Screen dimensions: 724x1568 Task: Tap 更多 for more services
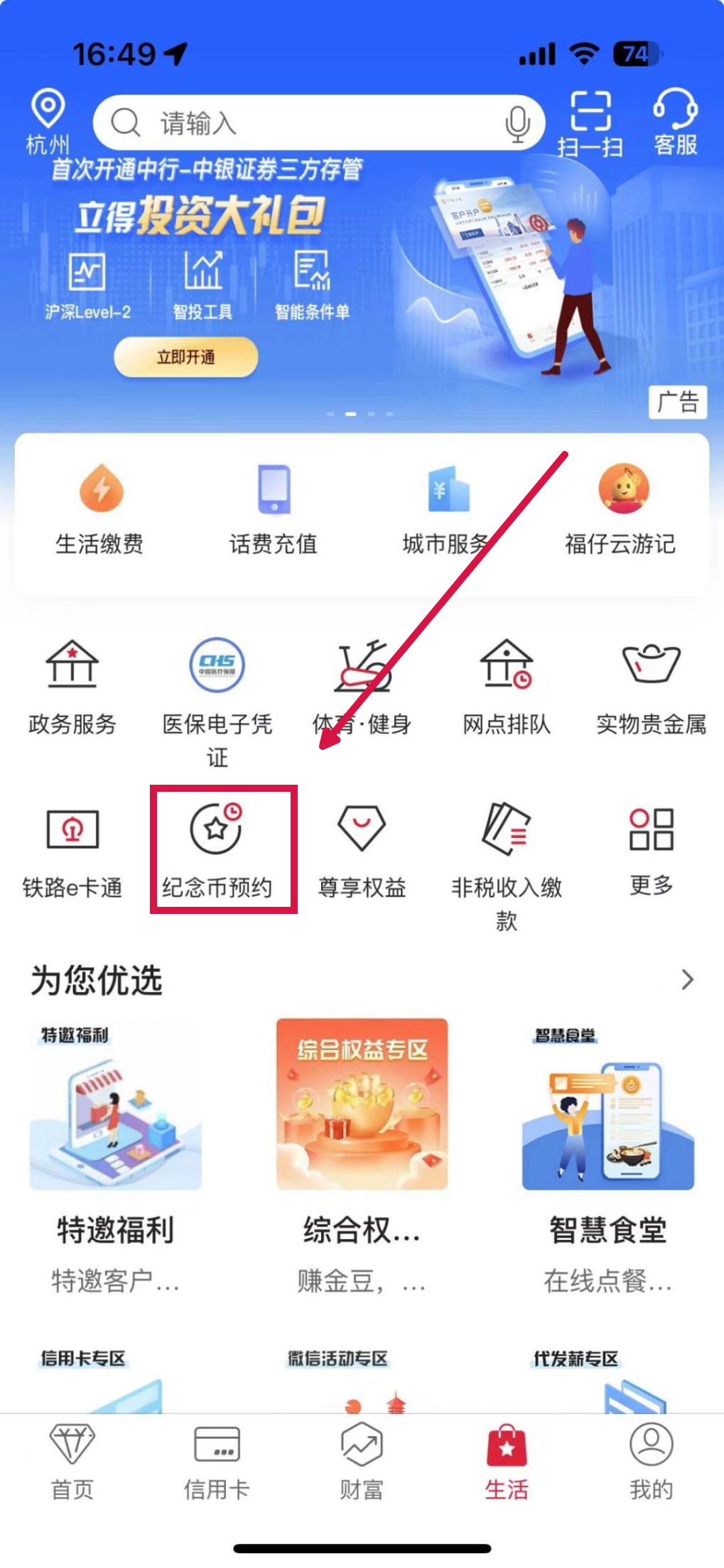coord(651,849)
